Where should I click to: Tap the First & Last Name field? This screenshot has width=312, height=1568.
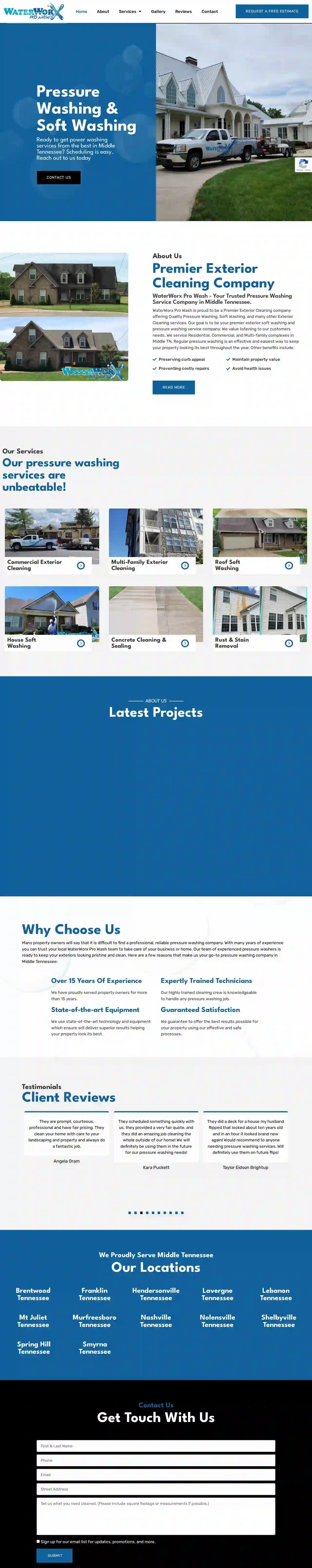156,1446
